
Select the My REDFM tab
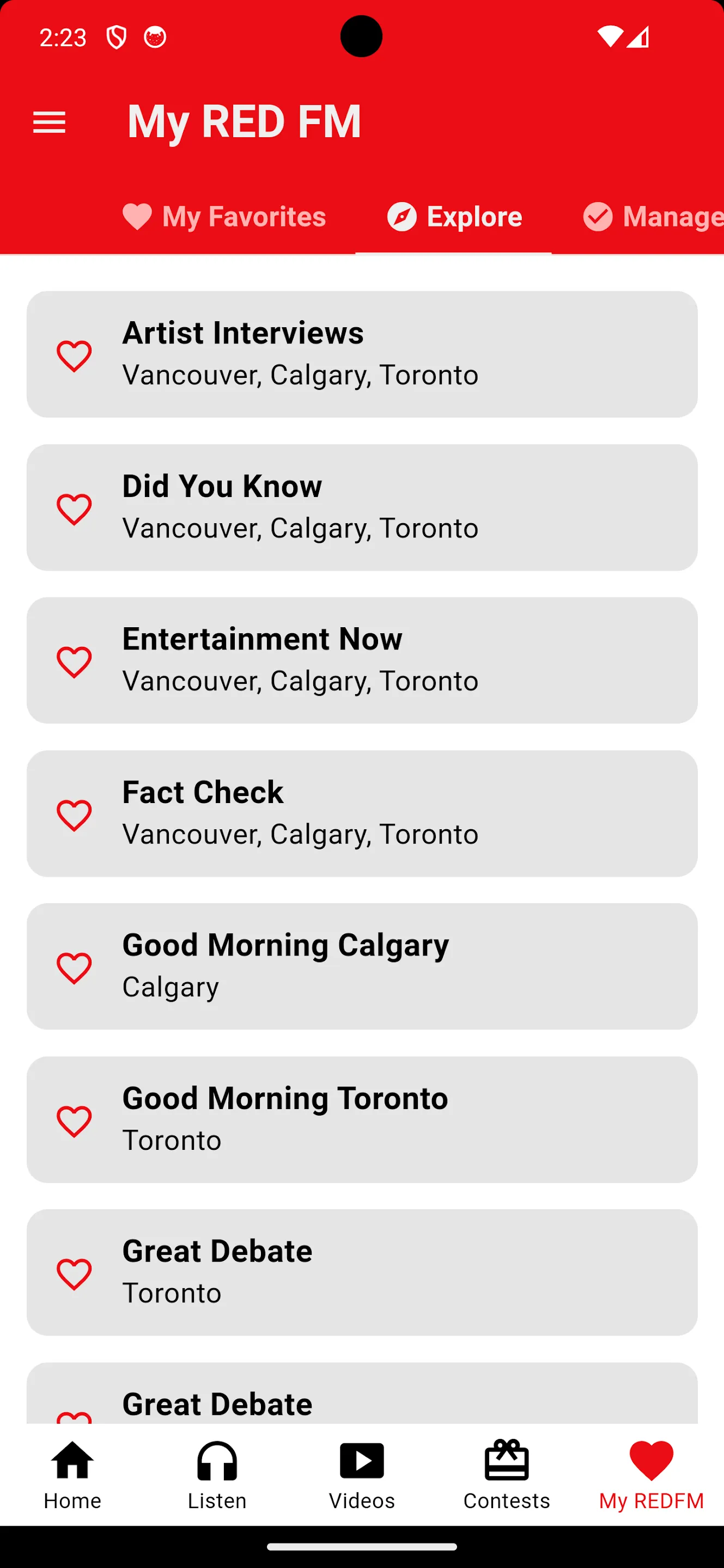(x=652, y=1475)
